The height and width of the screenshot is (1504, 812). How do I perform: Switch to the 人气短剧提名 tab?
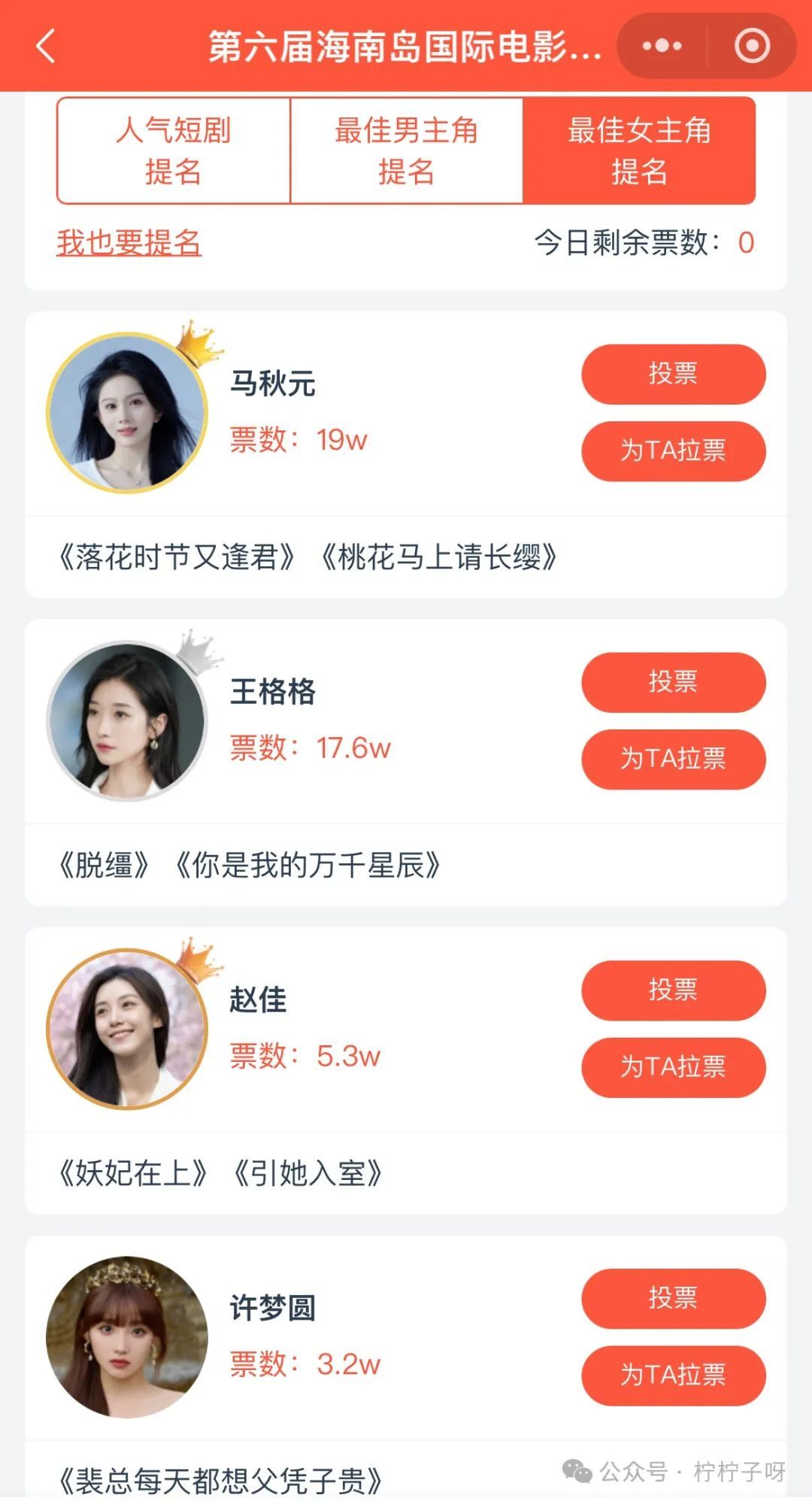(174, 150)
